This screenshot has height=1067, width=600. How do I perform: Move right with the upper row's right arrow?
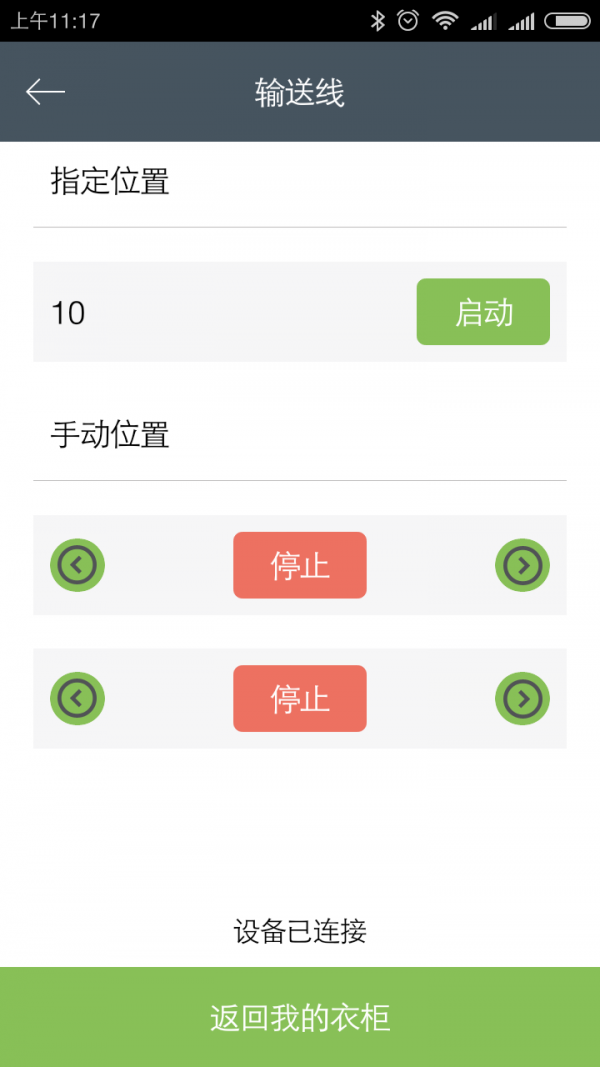point(522,565)
